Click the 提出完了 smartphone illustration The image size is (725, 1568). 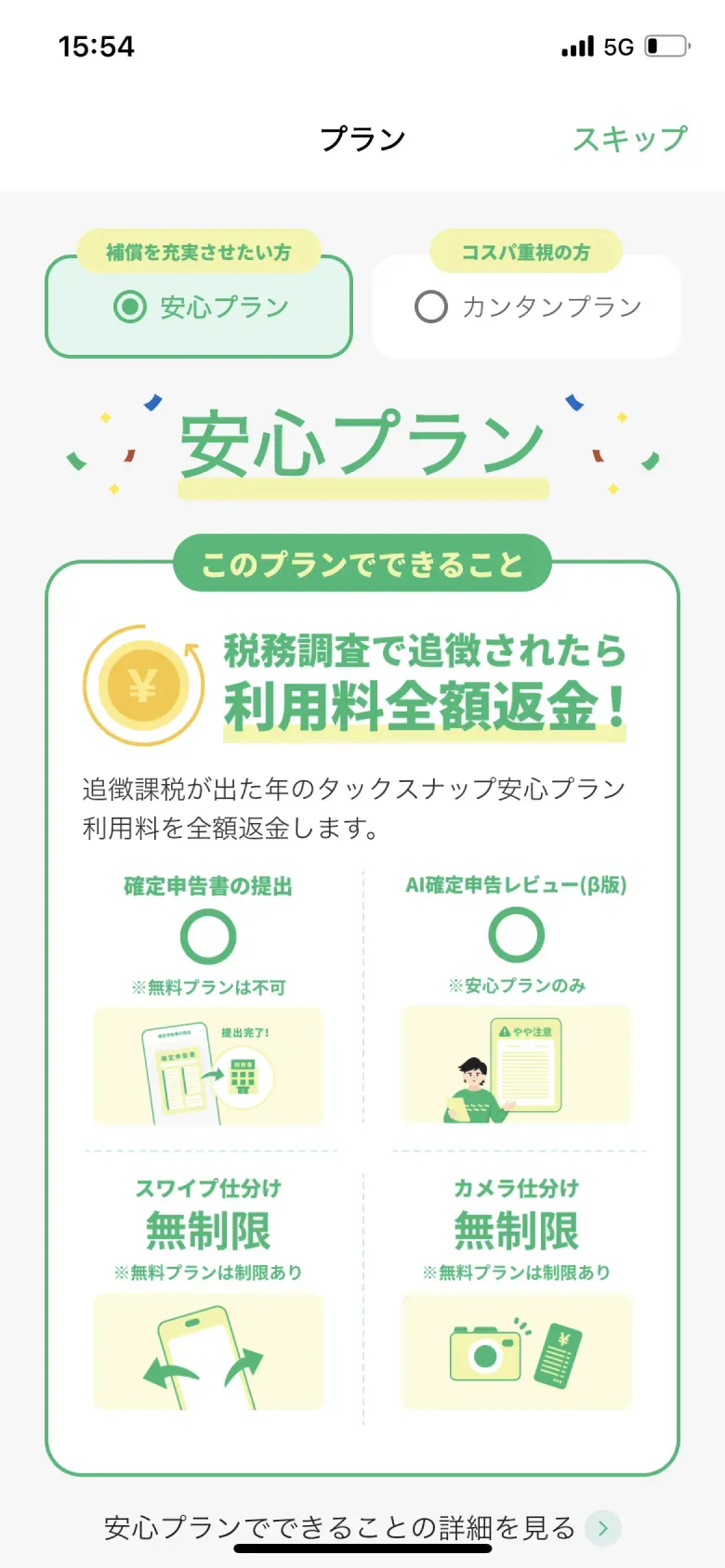208,1066
